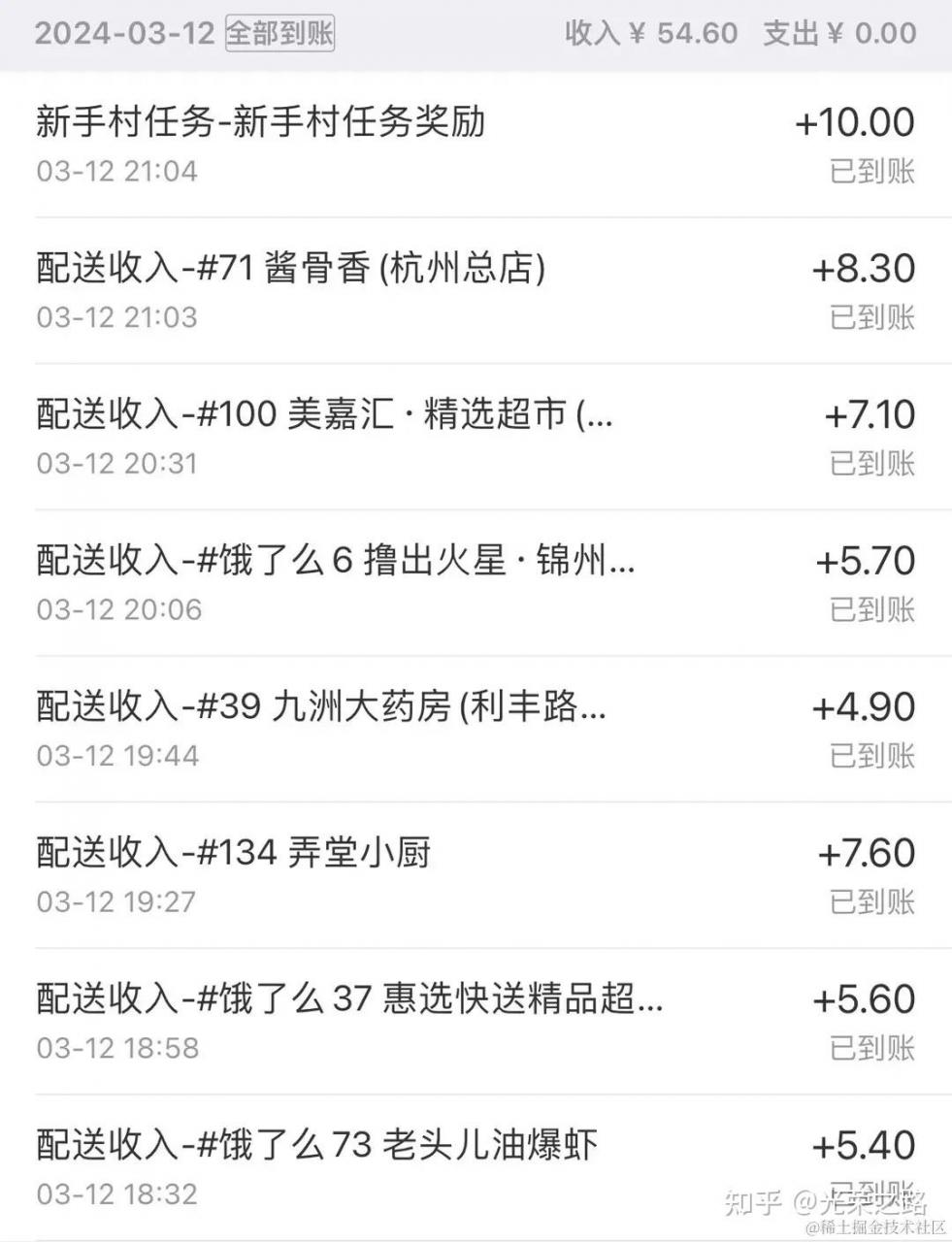View the #71 酱骨香 delivery income
This screenshot has width=952, height=1242.
coord(476,290)
